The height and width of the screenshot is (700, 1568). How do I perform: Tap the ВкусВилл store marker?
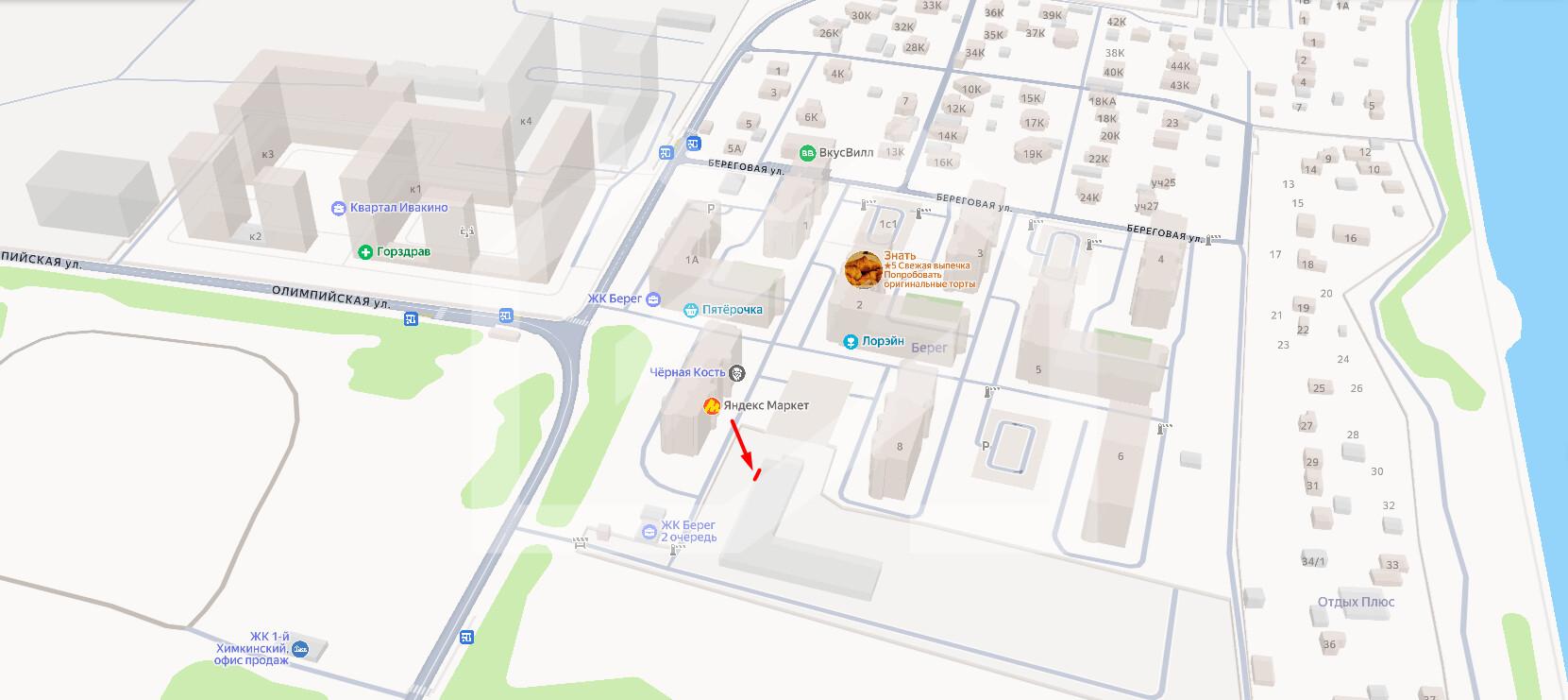807,152
